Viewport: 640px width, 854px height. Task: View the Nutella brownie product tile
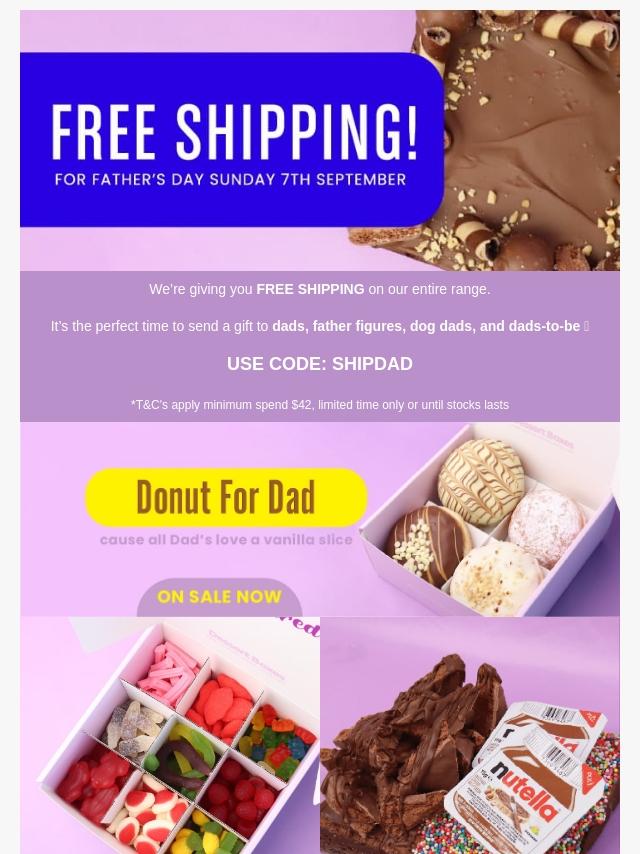tap(470, 735)
